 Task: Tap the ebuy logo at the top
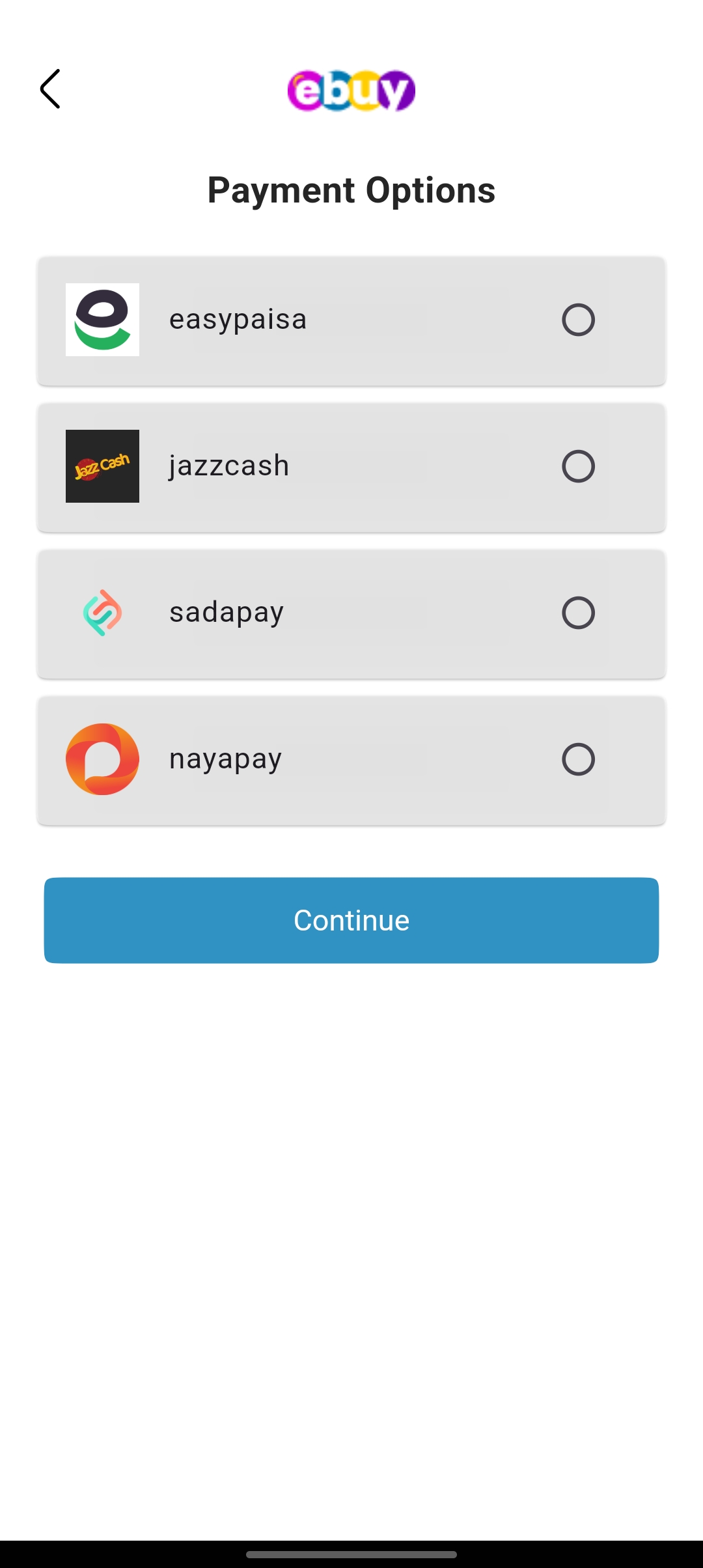[x=351, y=89]
